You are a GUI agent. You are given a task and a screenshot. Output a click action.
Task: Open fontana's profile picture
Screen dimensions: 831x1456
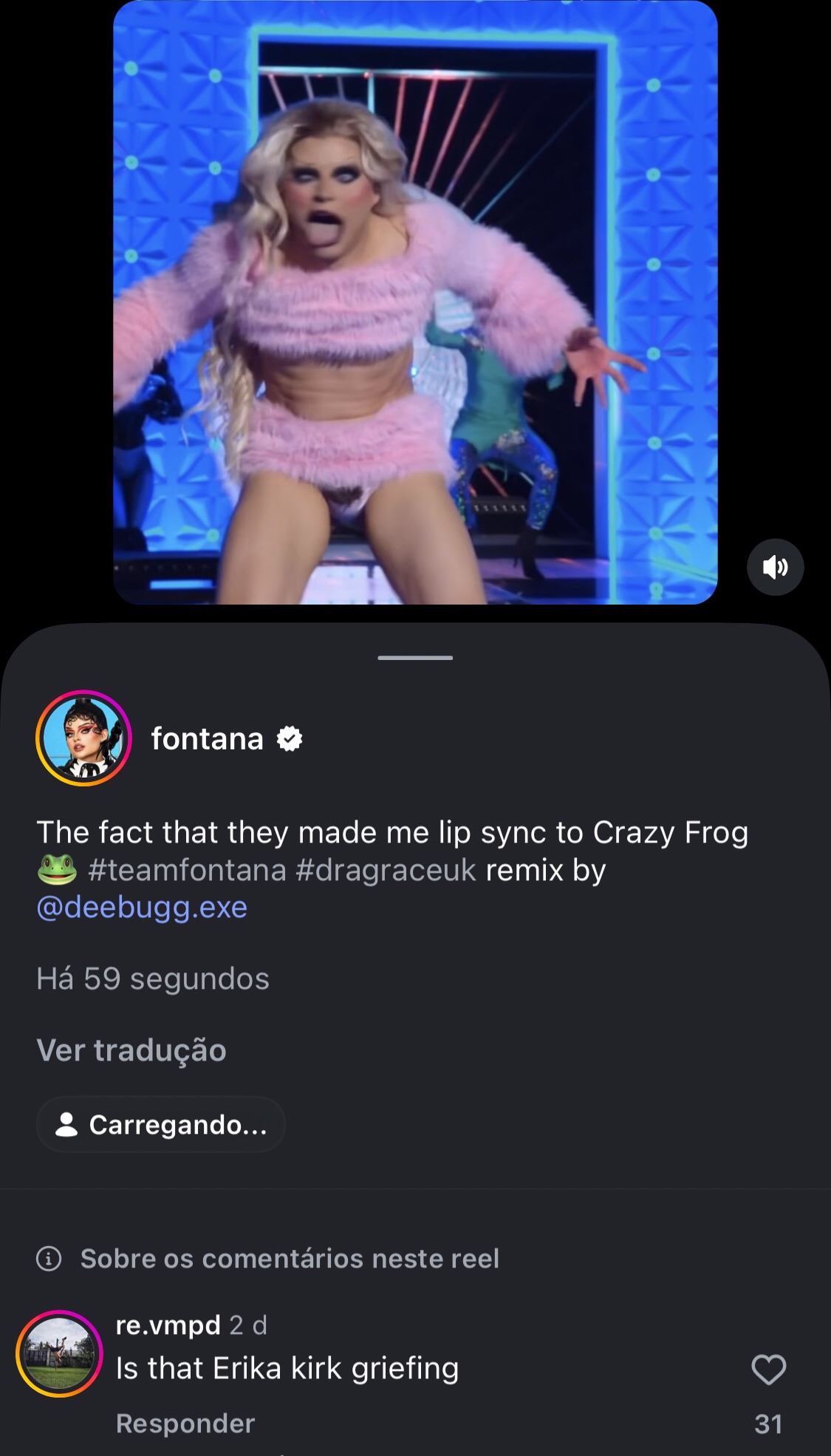(x=83, y=738)
